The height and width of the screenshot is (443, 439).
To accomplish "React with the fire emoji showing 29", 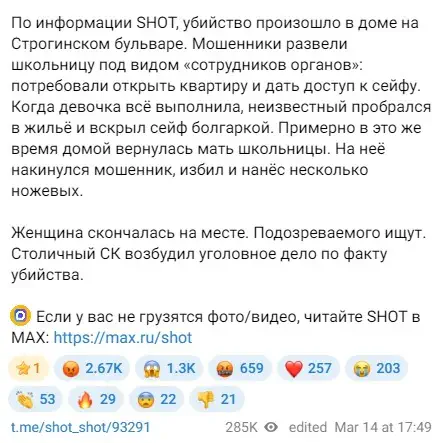I will point(96,399).
